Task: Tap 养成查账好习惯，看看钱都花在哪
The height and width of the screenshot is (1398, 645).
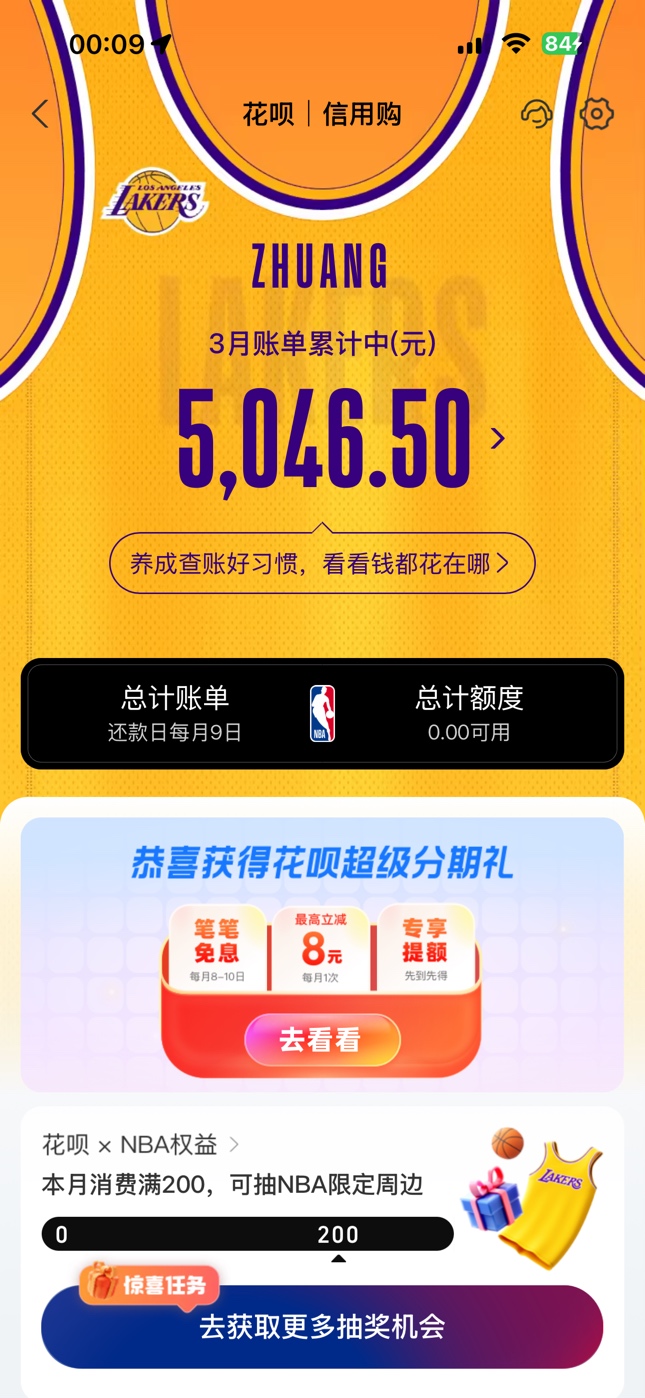Action: pyautogui.click(x=322, y=564)
